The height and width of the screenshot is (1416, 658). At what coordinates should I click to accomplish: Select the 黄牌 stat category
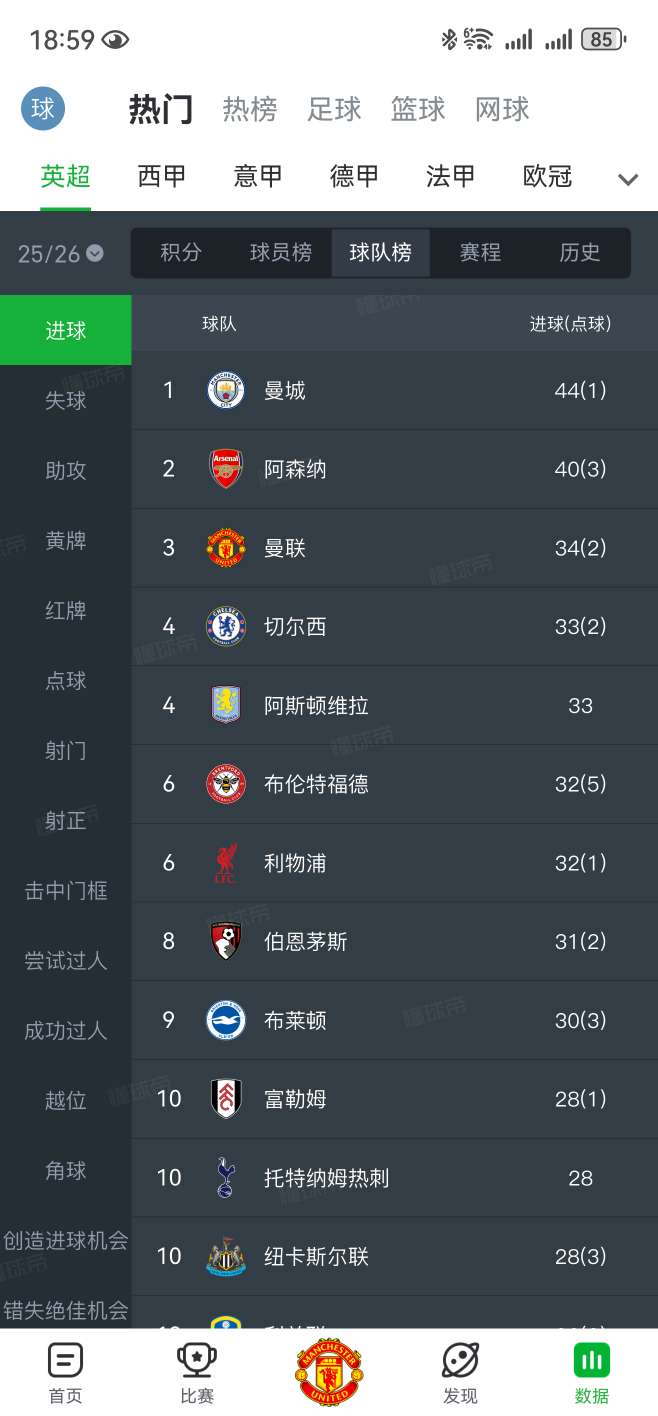[x=66, y=540]
